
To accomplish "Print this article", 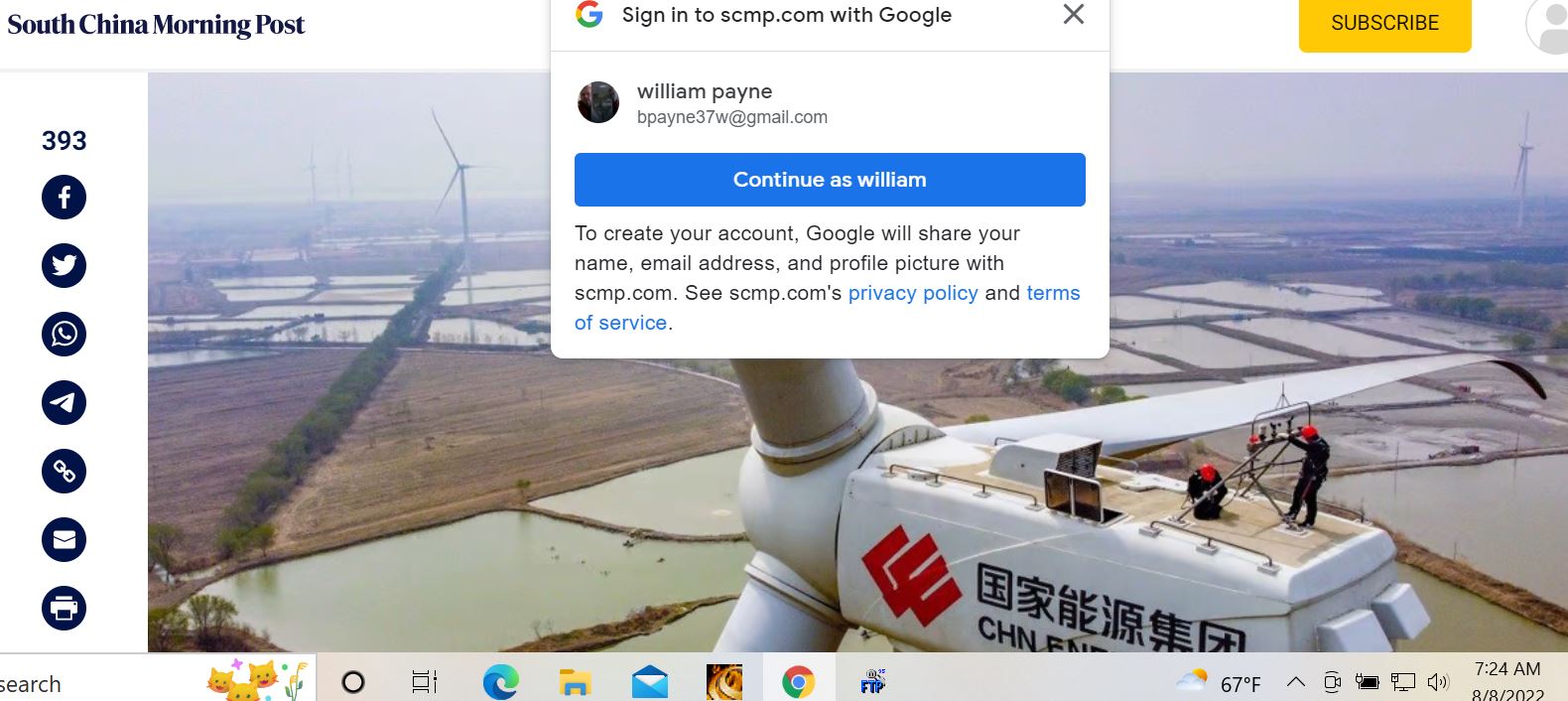I will [x=65, y=609].
